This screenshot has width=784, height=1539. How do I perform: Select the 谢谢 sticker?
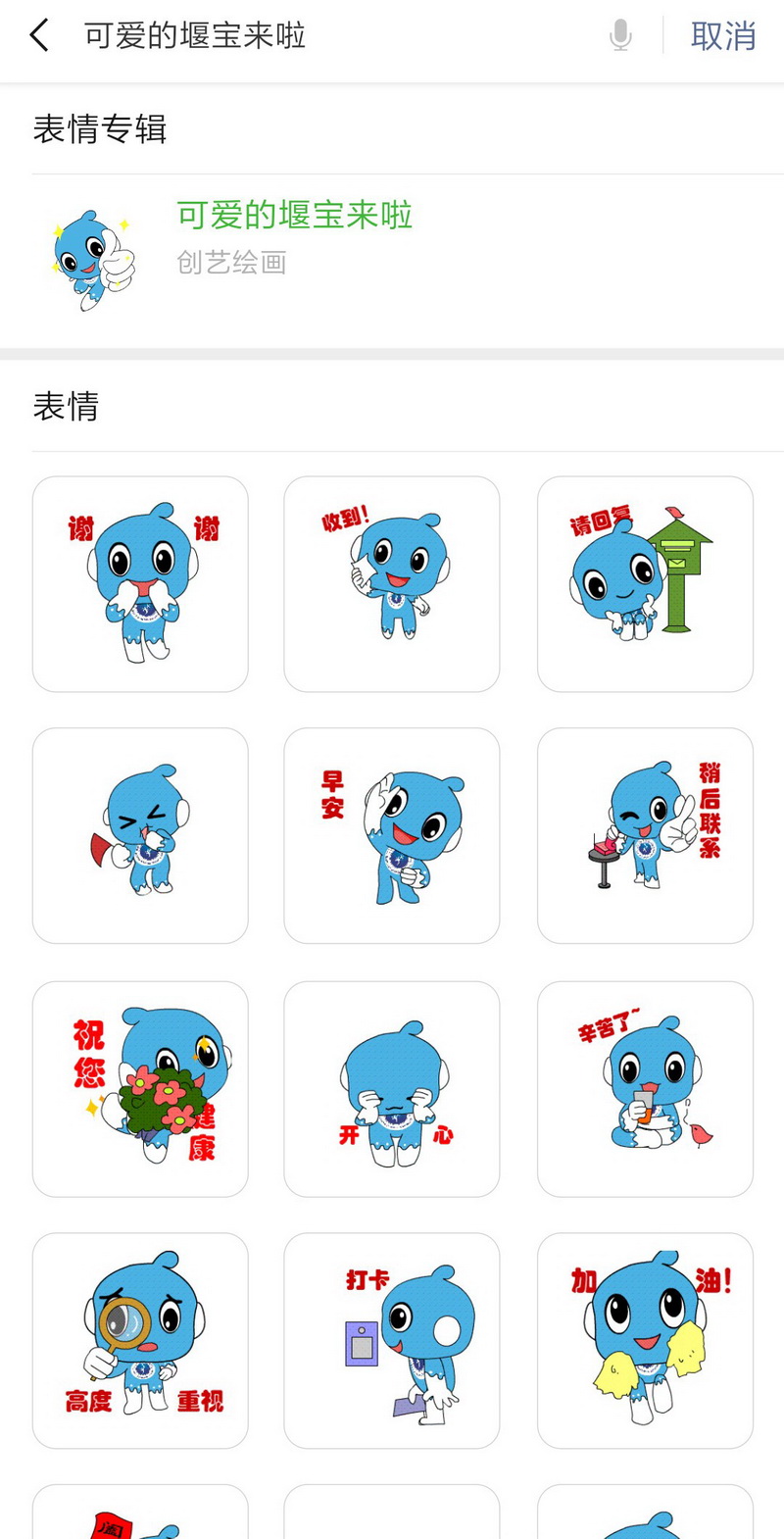click(x=140, y=584)
